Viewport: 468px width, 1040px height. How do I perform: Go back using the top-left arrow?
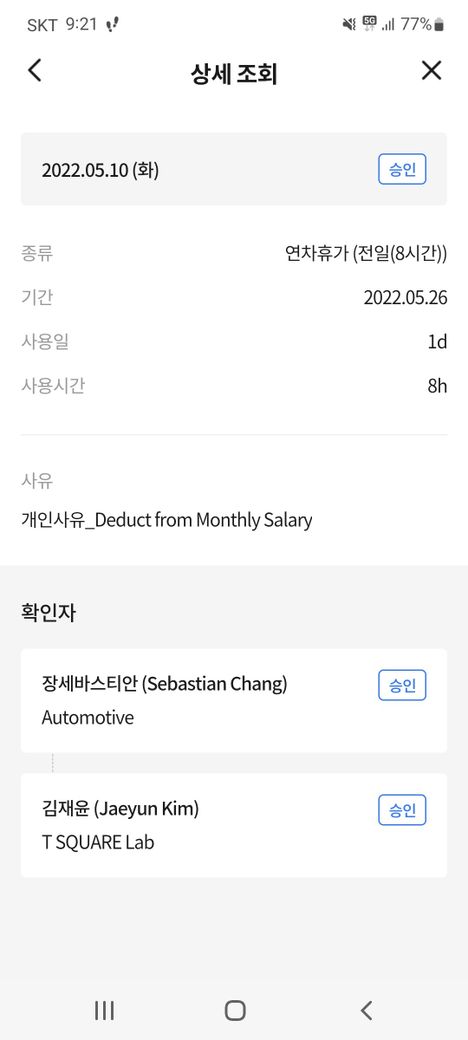click(x=35, y=70)
